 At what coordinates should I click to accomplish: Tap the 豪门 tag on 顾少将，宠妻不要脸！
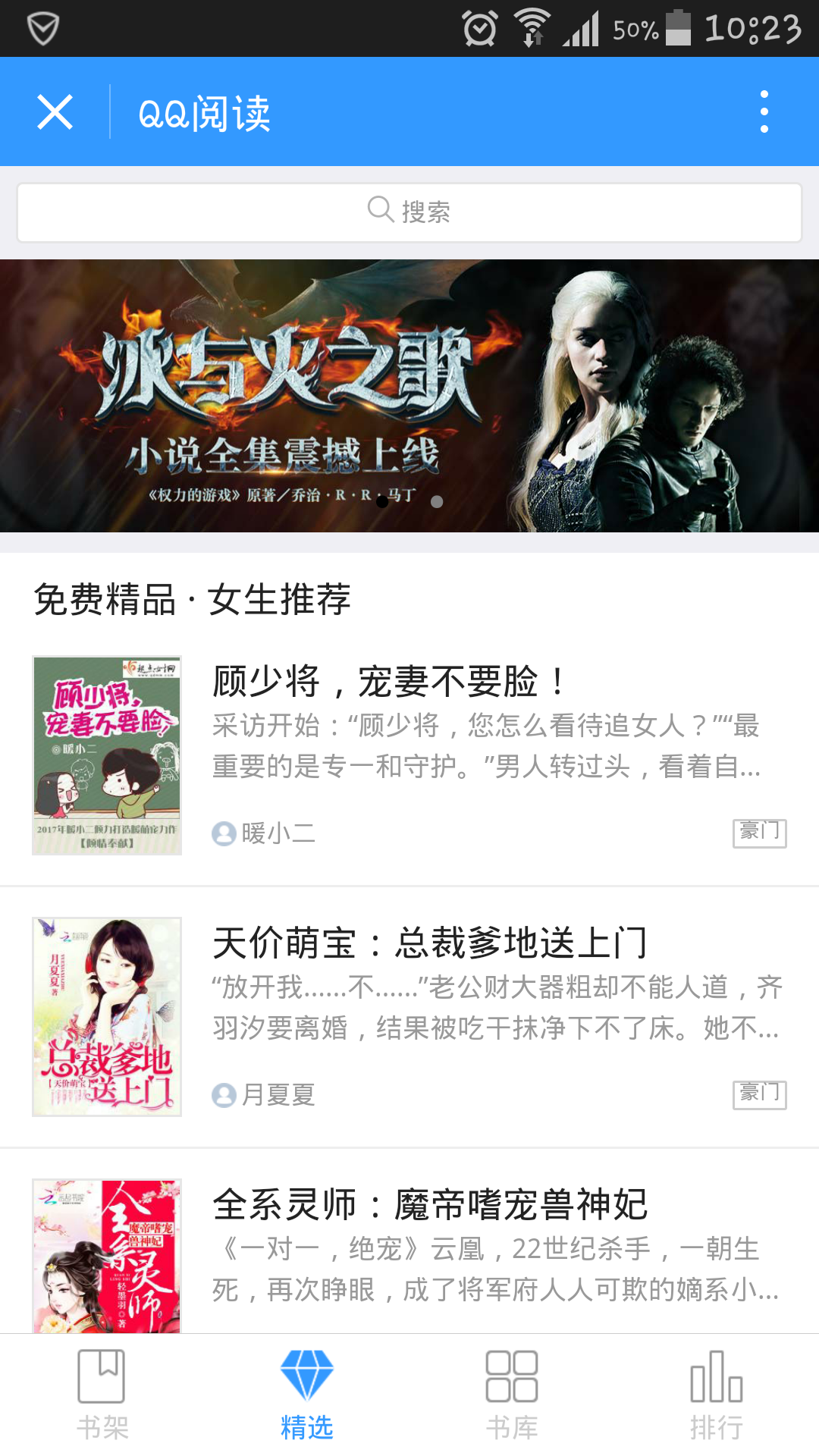pos(760,833)
